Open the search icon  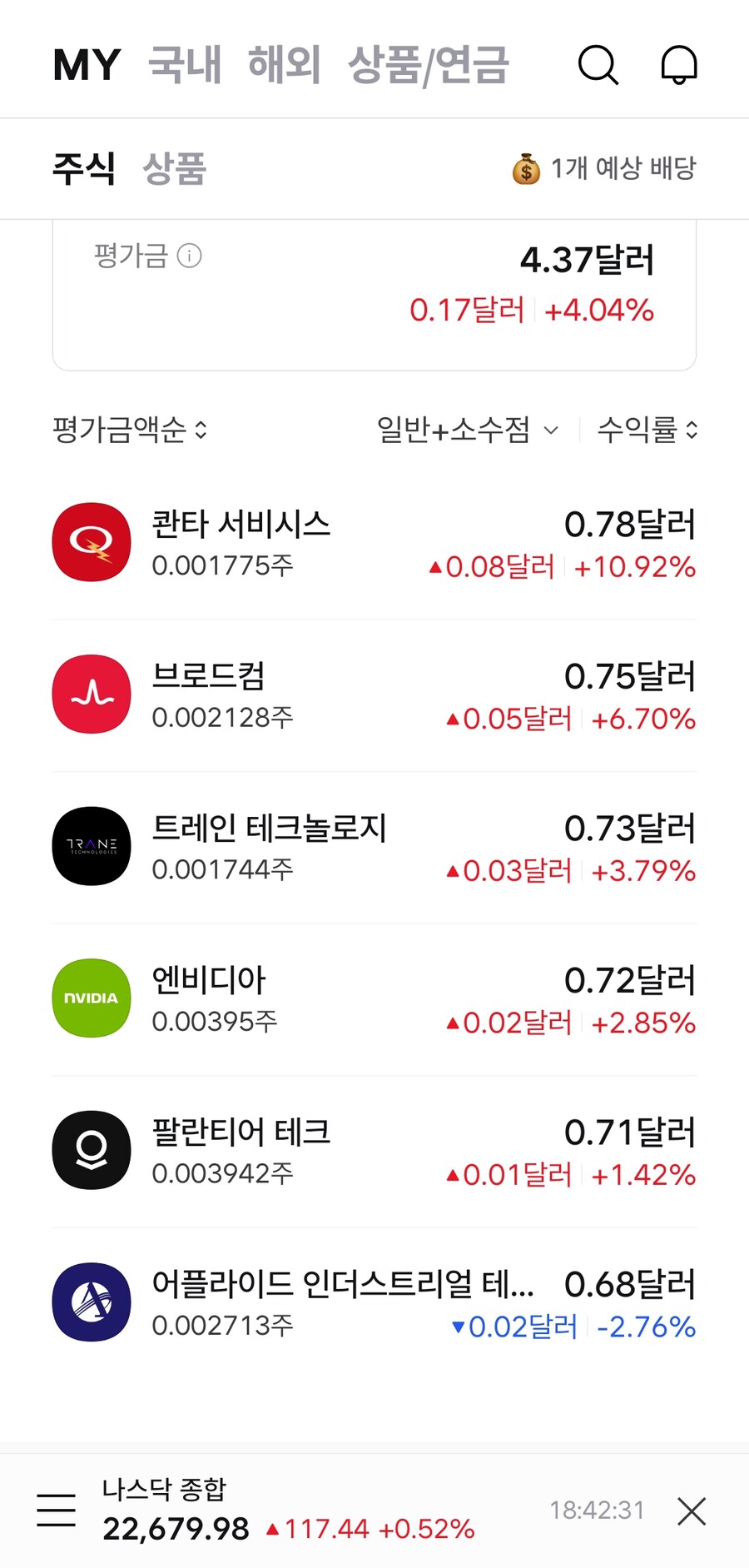(599, 65)
